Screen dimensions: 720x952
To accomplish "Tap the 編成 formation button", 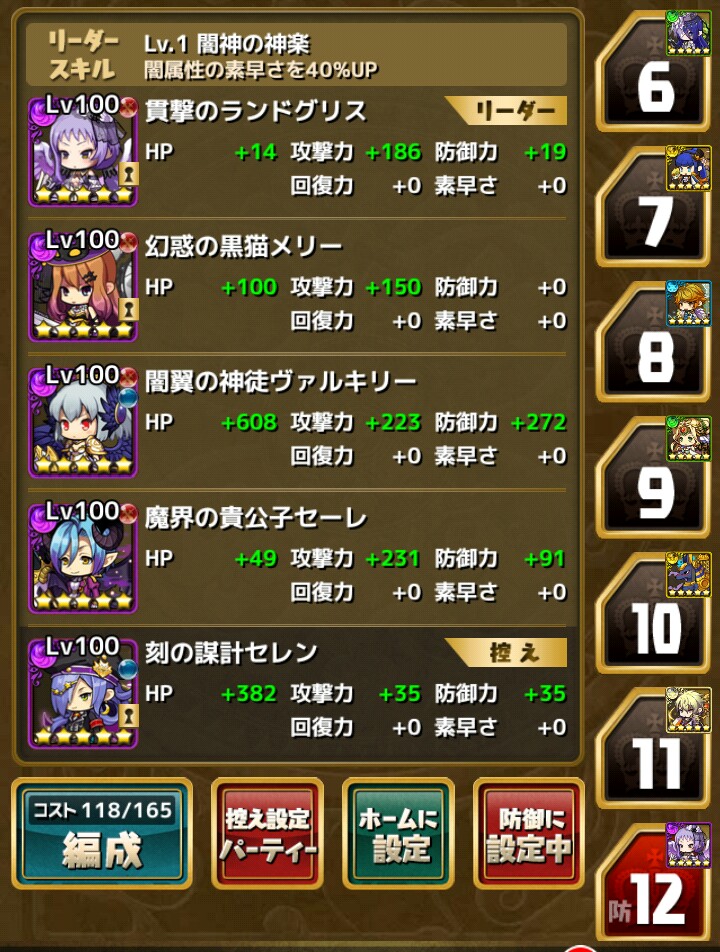I will (102, 834).
